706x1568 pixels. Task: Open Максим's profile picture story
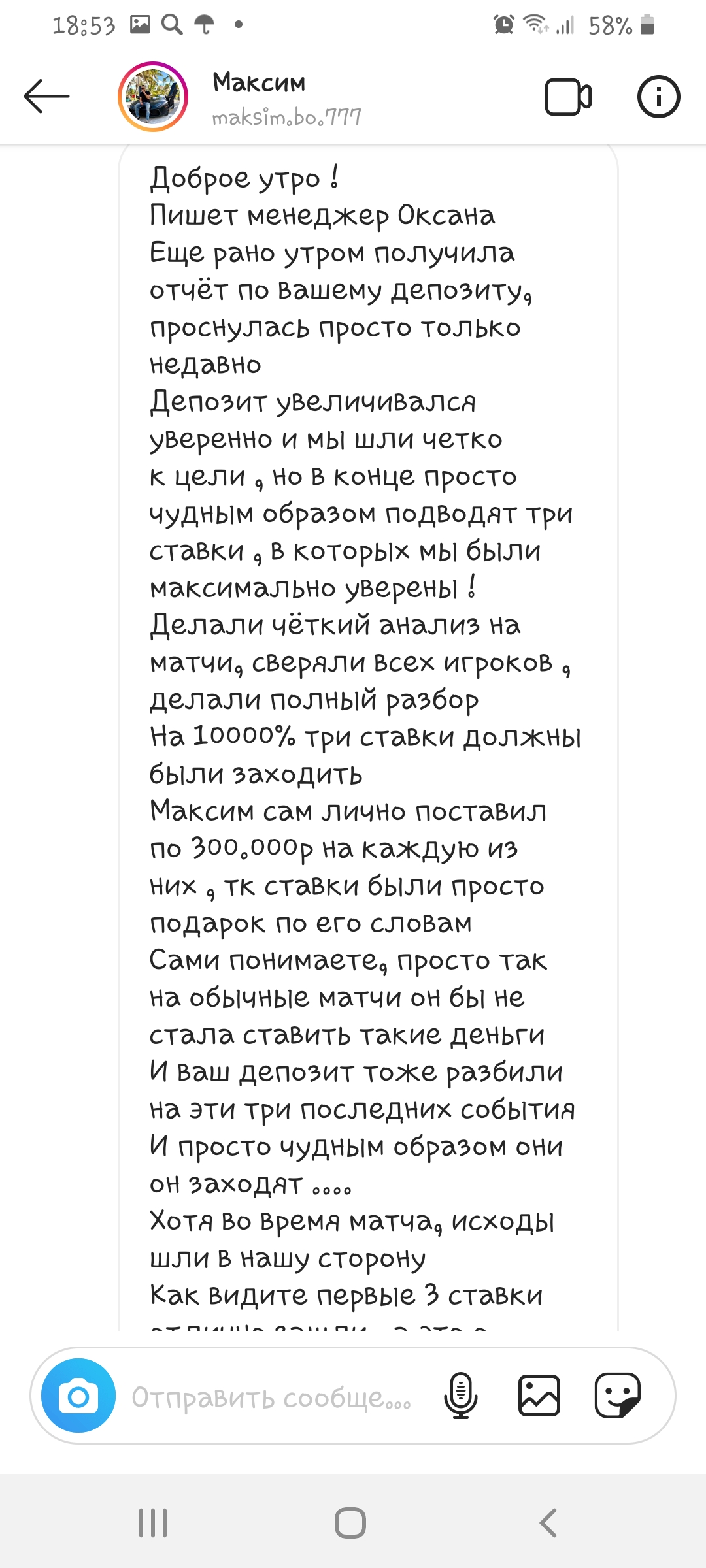pos(153,97)
